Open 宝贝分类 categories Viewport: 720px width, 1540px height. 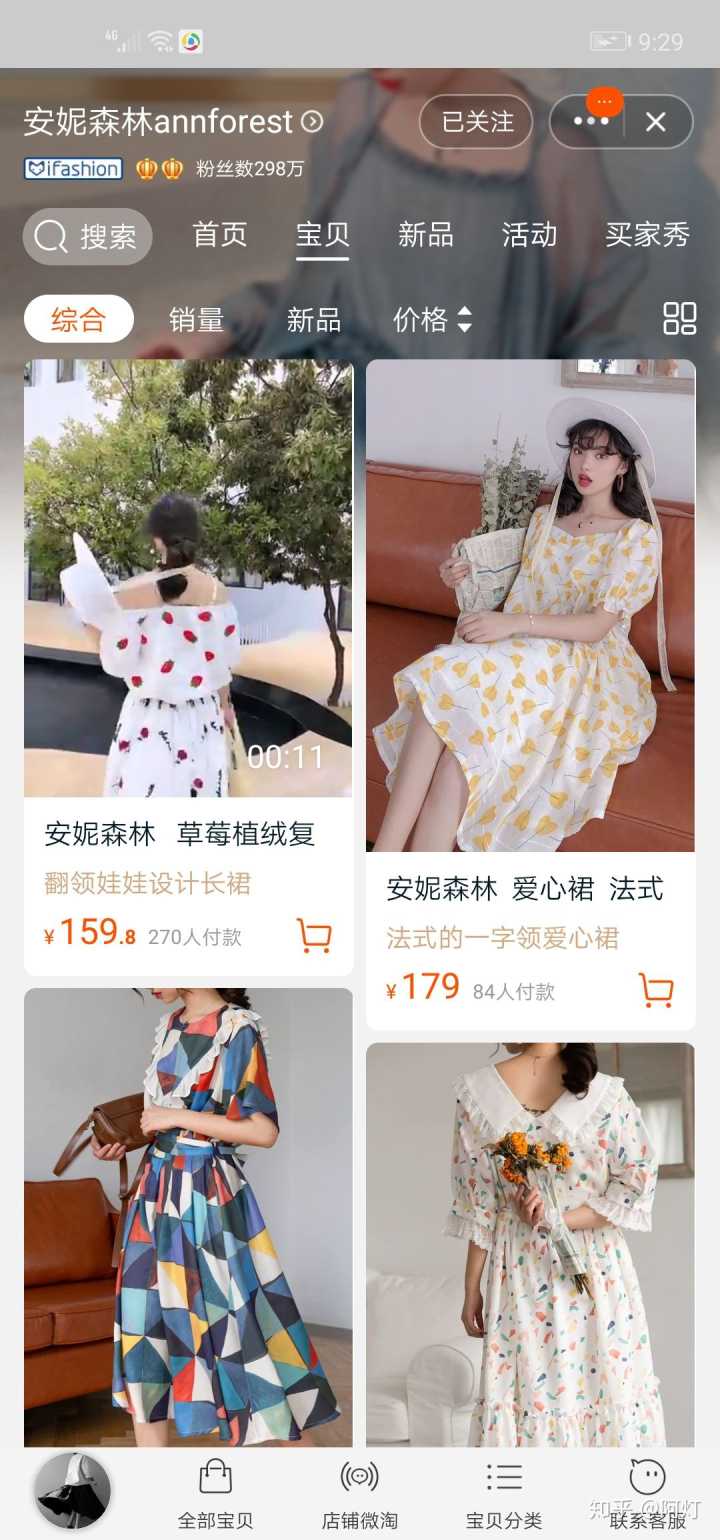[504, 1494]
